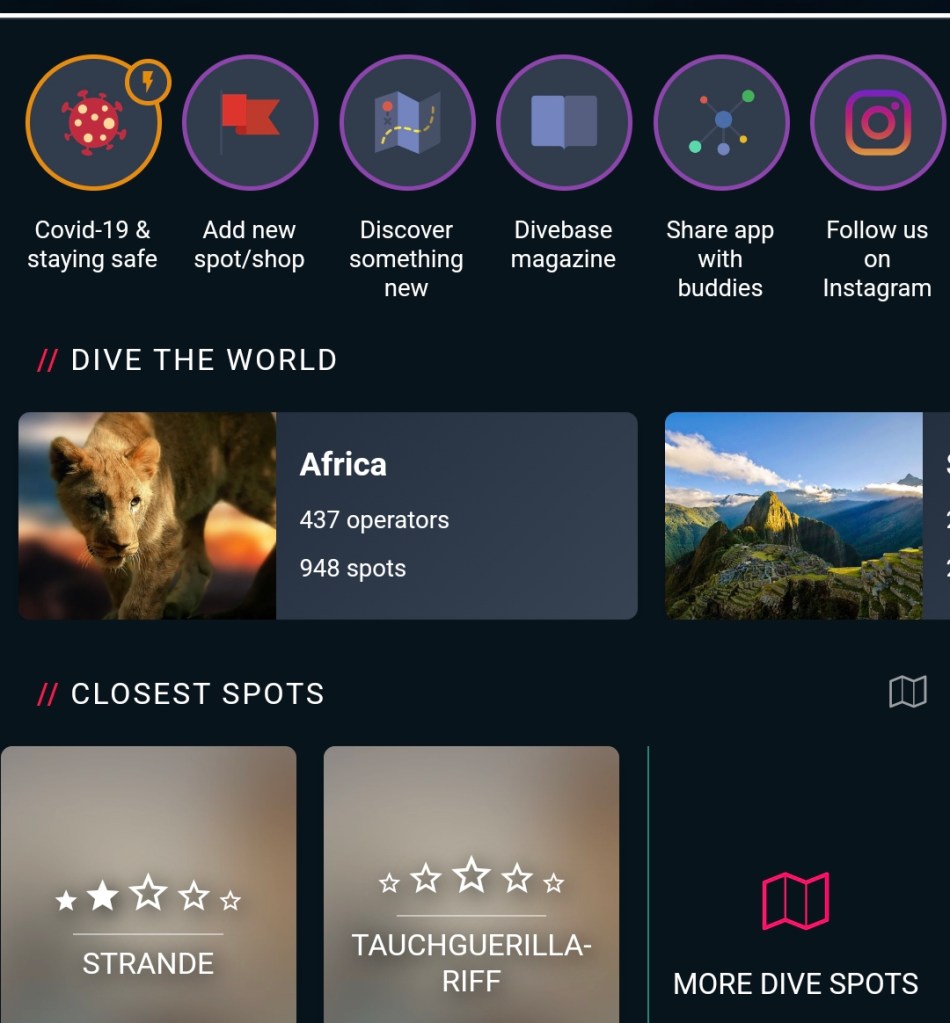Follow us on Instagram
Image resolution: width=950 pixels, height=1023 pixels.
coord(877,123)
